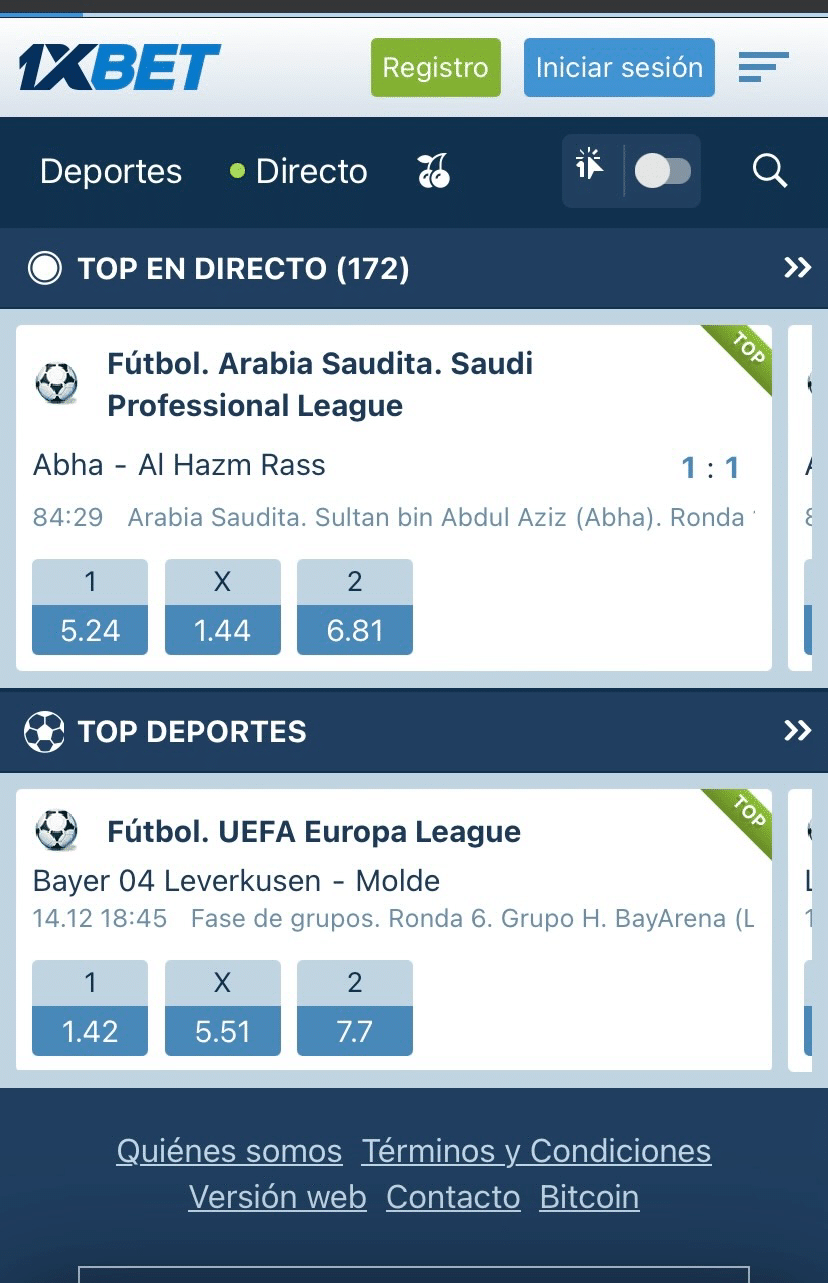This screenshot has width=828, height=1283.
Task: Open the search magnifier icon
Action: coord(769,172)
